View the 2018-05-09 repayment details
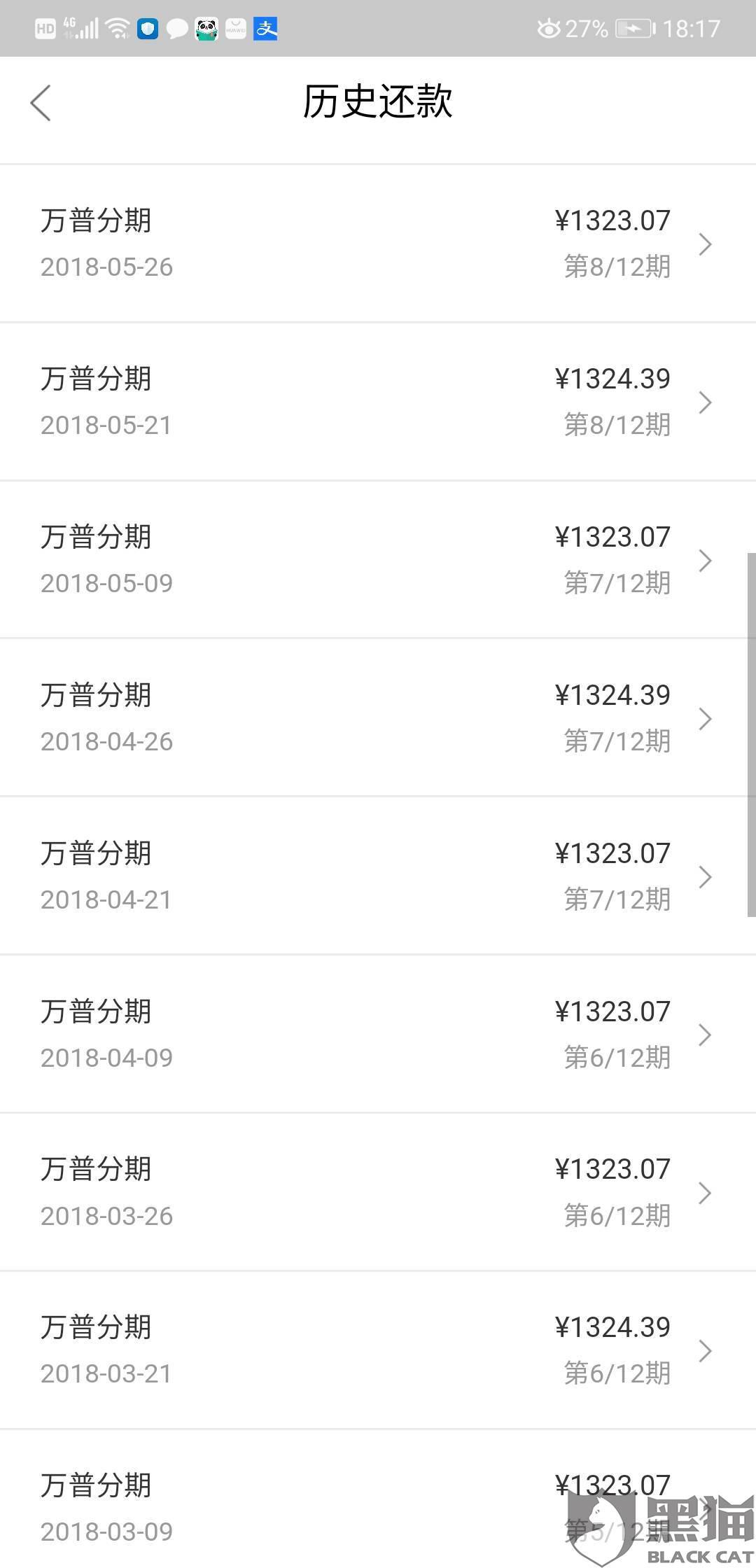The width and height of the screenshot is (756, 1568). [x=378, y=560]
